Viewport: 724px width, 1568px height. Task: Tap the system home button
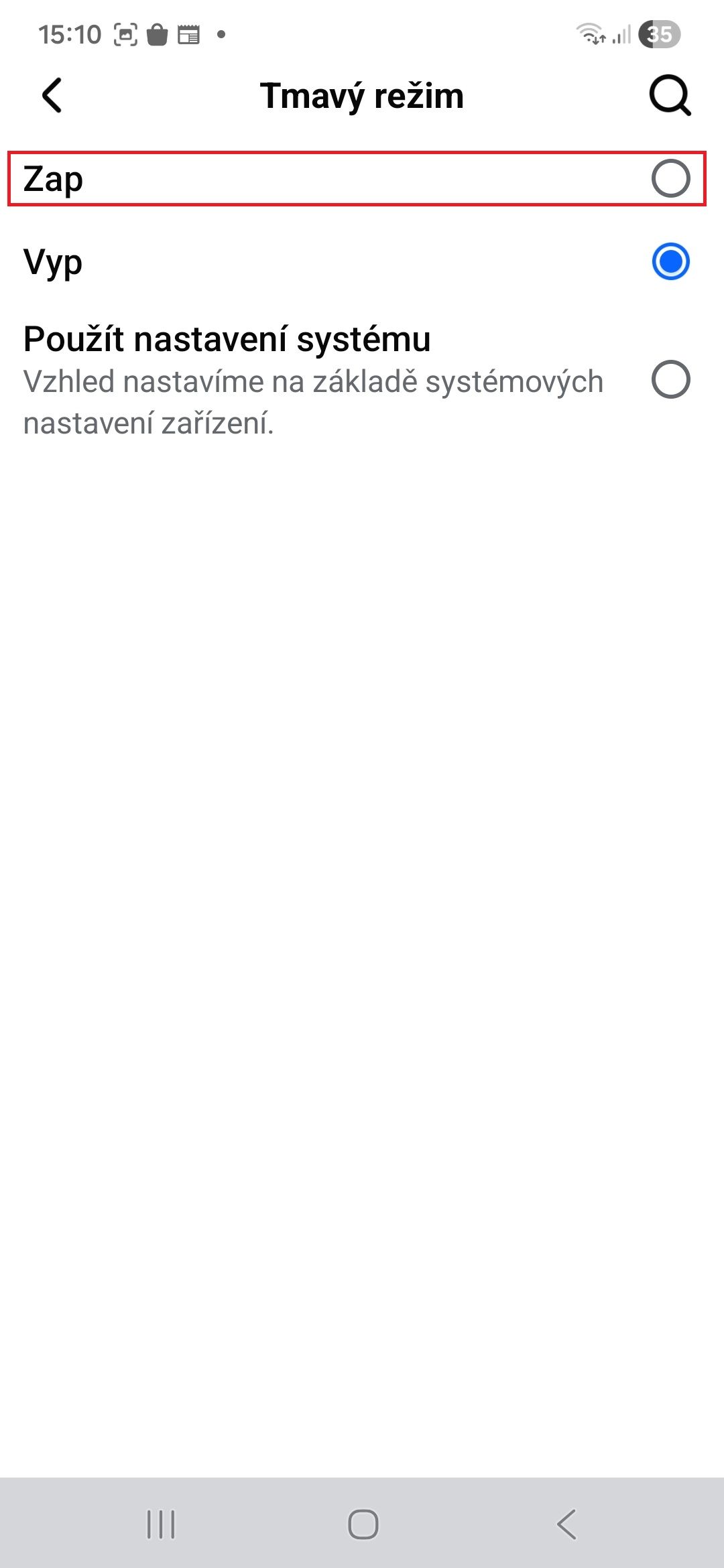[x=363, y=1524]
